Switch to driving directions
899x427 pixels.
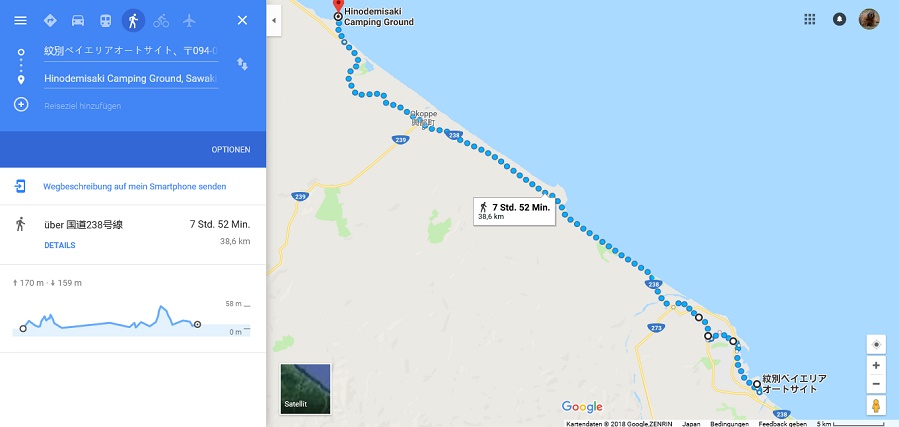click(78, 20)
